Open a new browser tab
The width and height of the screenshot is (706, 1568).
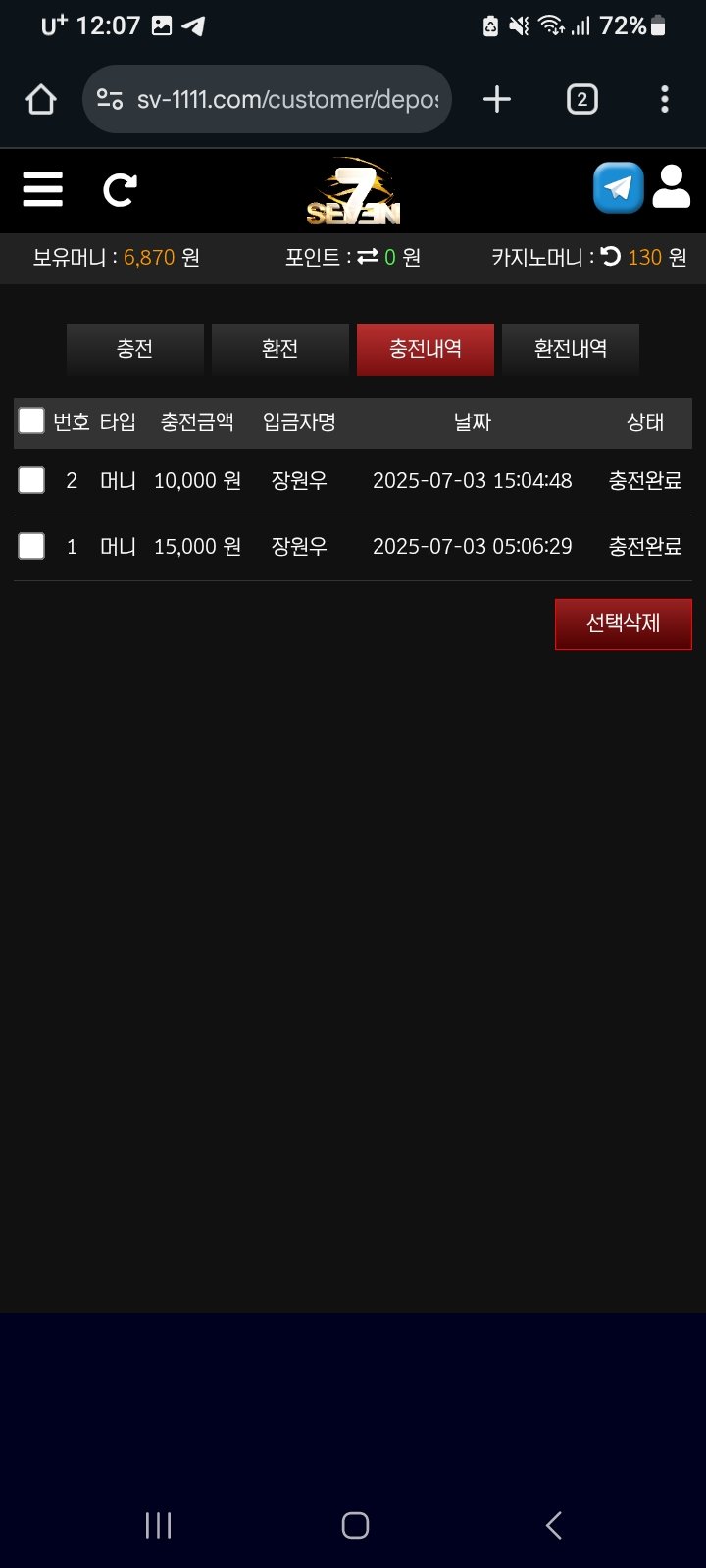497,99
